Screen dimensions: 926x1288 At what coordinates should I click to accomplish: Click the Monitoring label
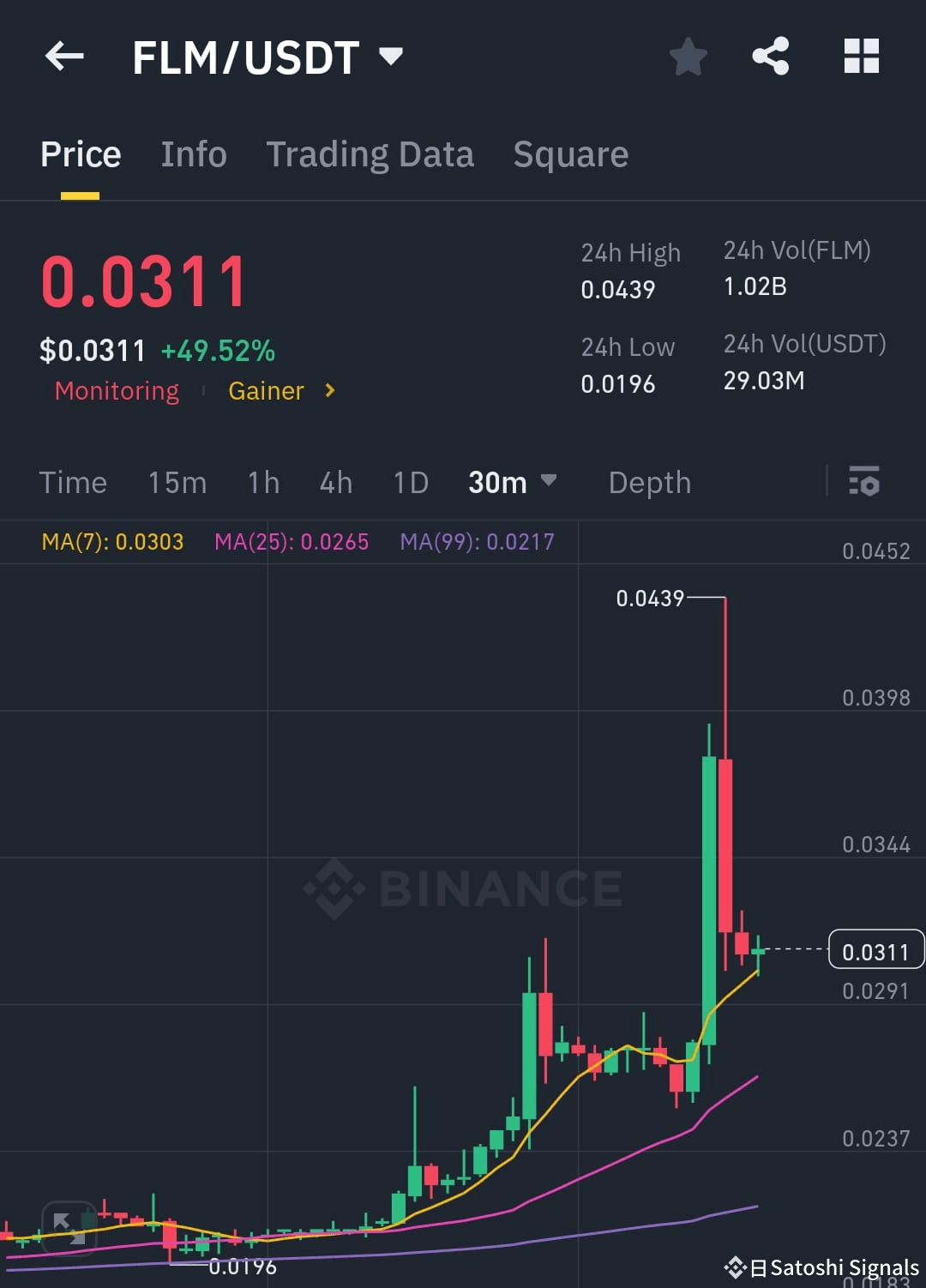click(117, 391)
